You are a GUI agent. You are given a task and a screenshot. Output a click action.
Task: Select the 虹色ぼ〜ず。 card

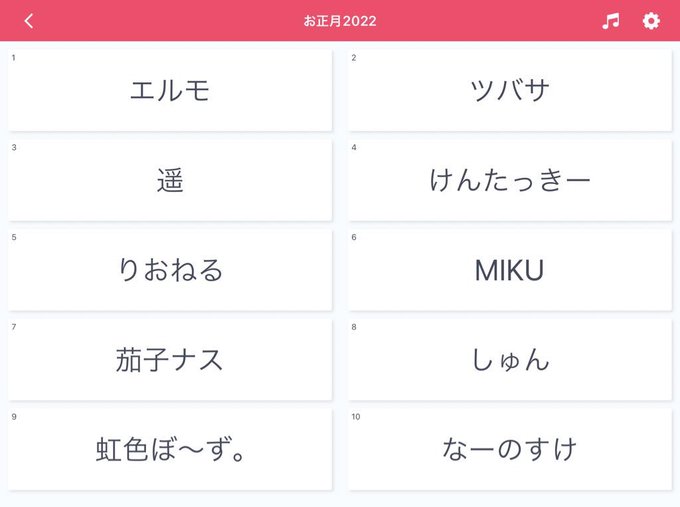pos(170,449)
